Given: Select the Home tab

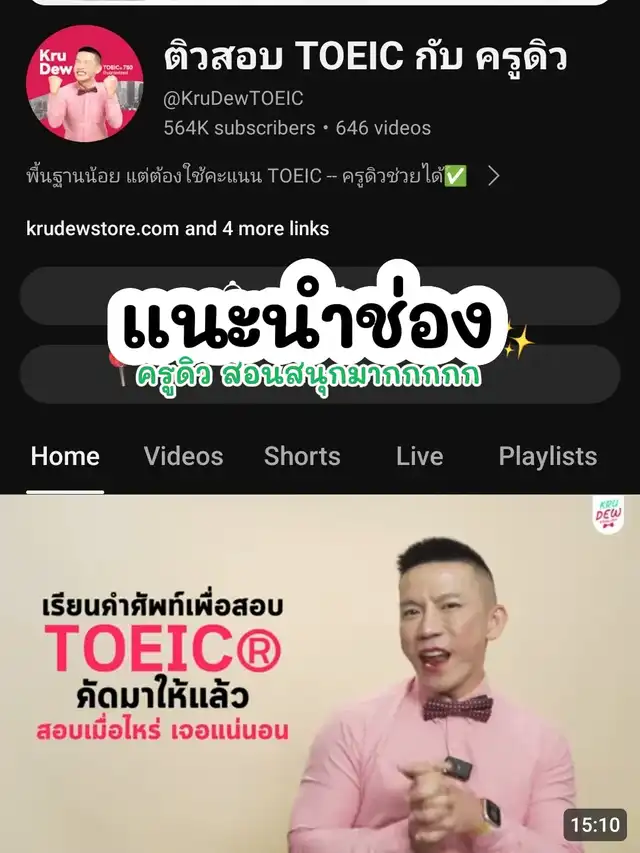Looking at the screenshot, I should [65, 457].
